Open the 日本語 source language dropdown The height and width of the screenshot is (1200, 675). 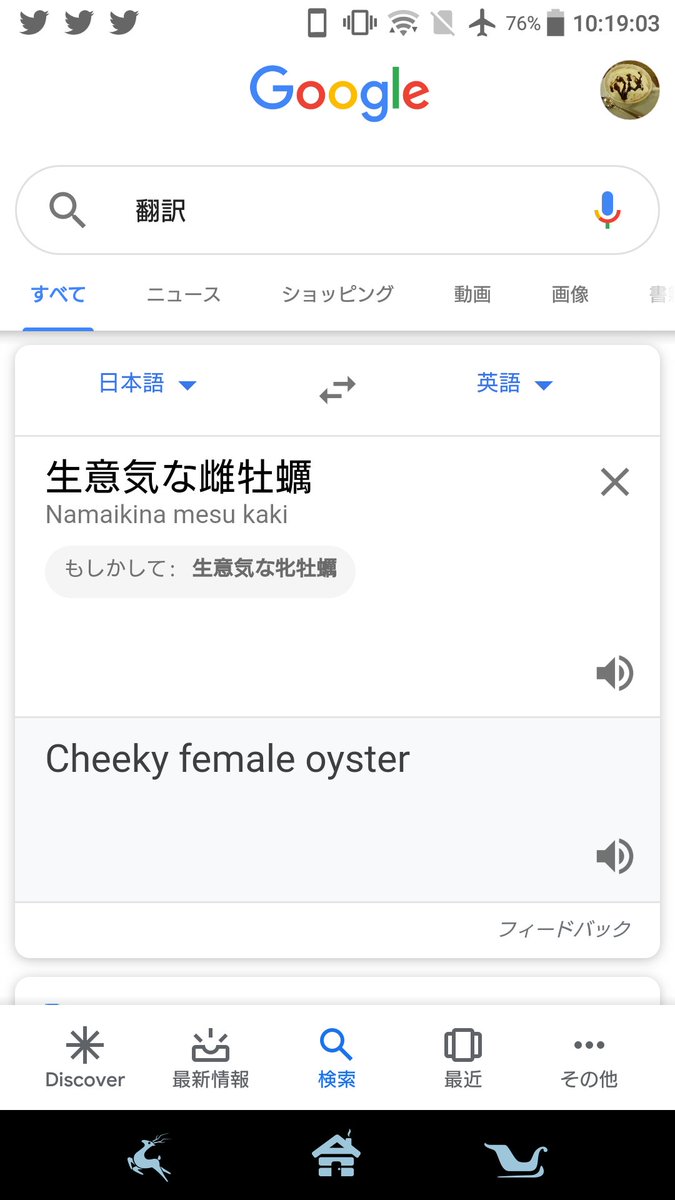click(147, 384)
